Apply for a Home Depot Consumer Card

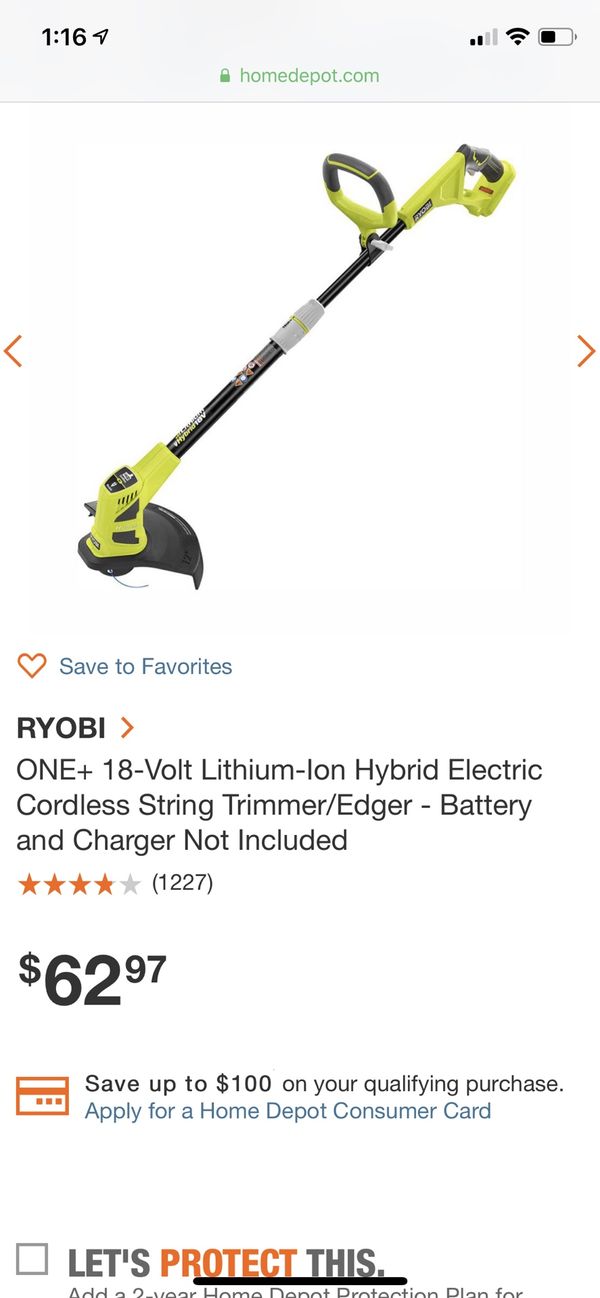click(288, 1111)
